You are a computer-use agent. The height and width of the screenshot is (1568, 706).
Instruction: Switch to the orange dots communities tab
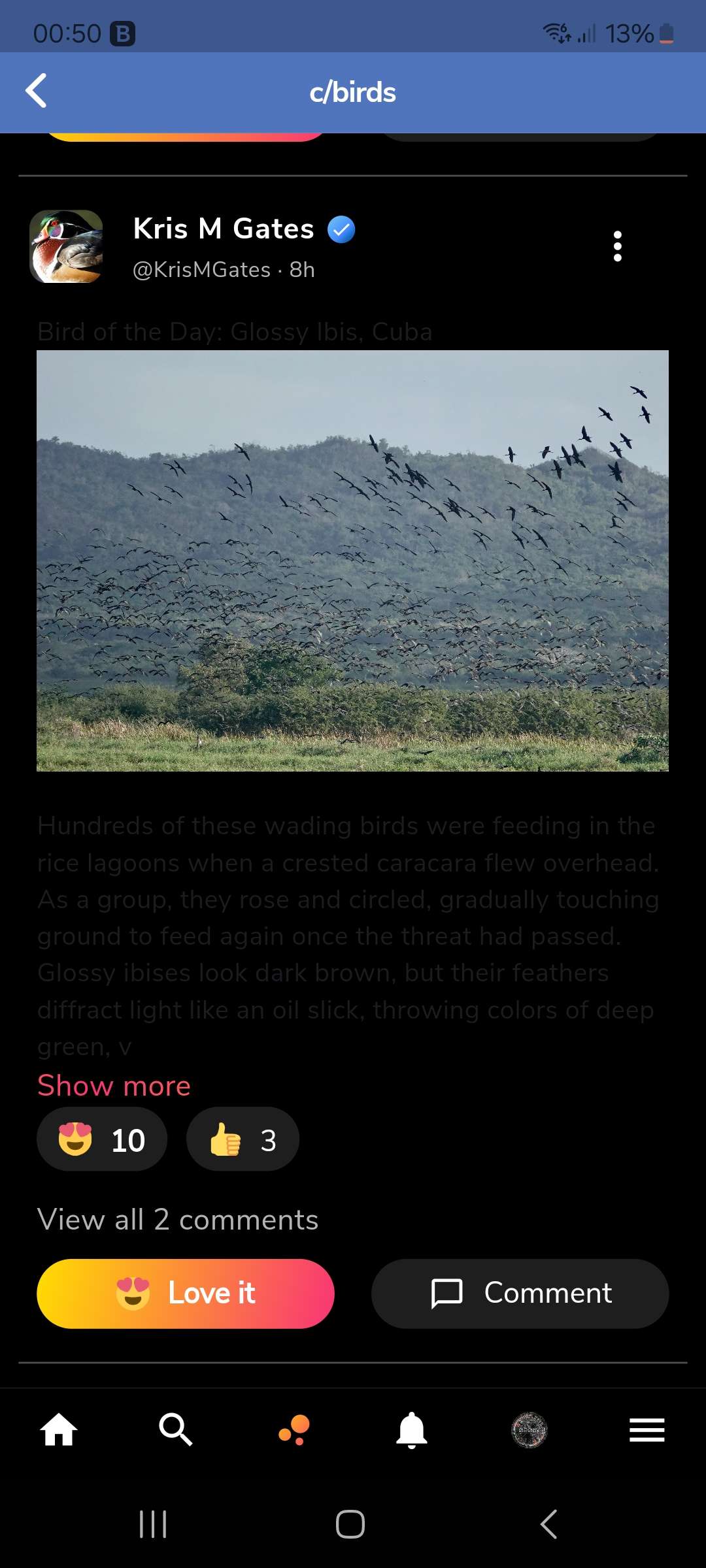pos(294,1429)
